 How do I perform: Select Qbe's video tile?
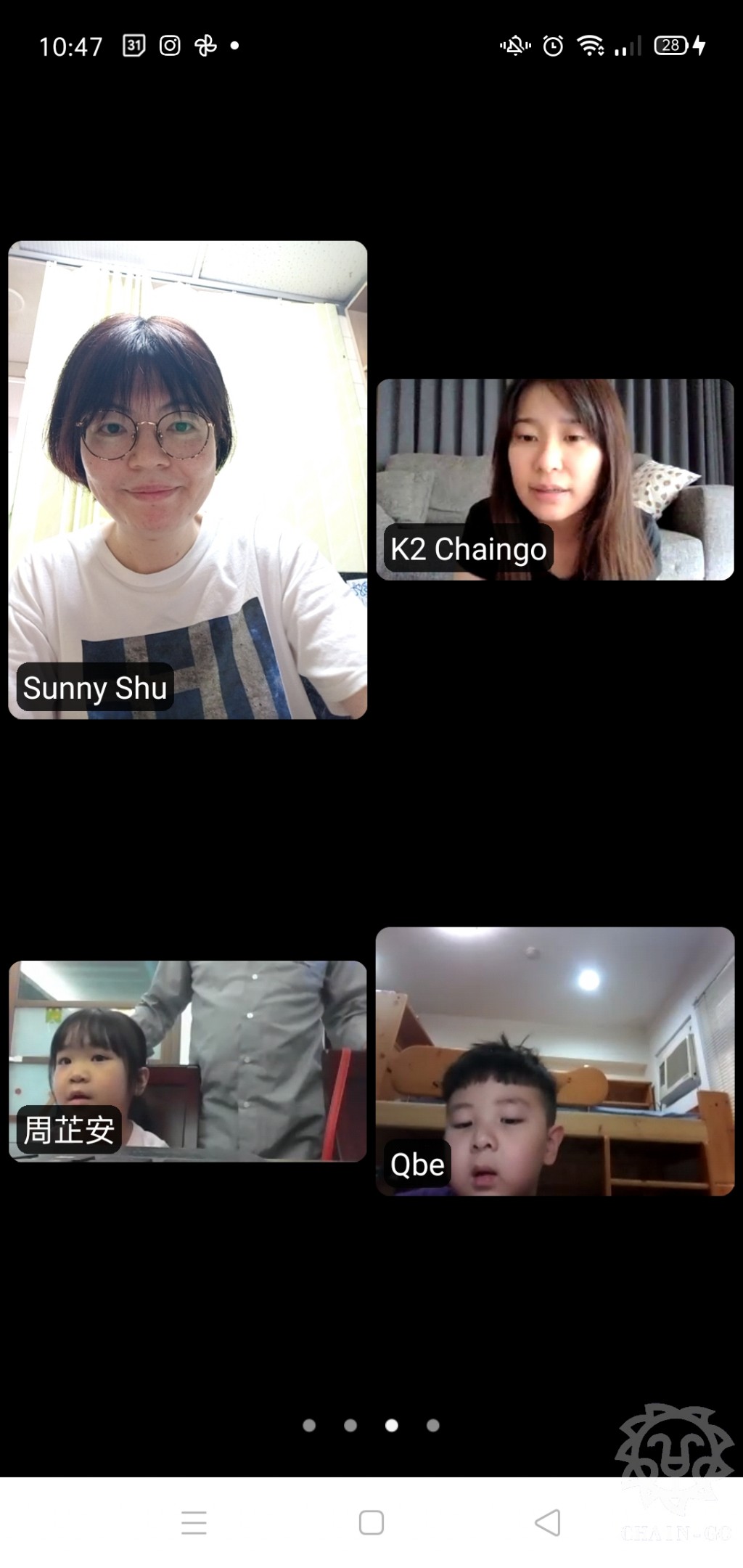click(x=555, y=1061)
